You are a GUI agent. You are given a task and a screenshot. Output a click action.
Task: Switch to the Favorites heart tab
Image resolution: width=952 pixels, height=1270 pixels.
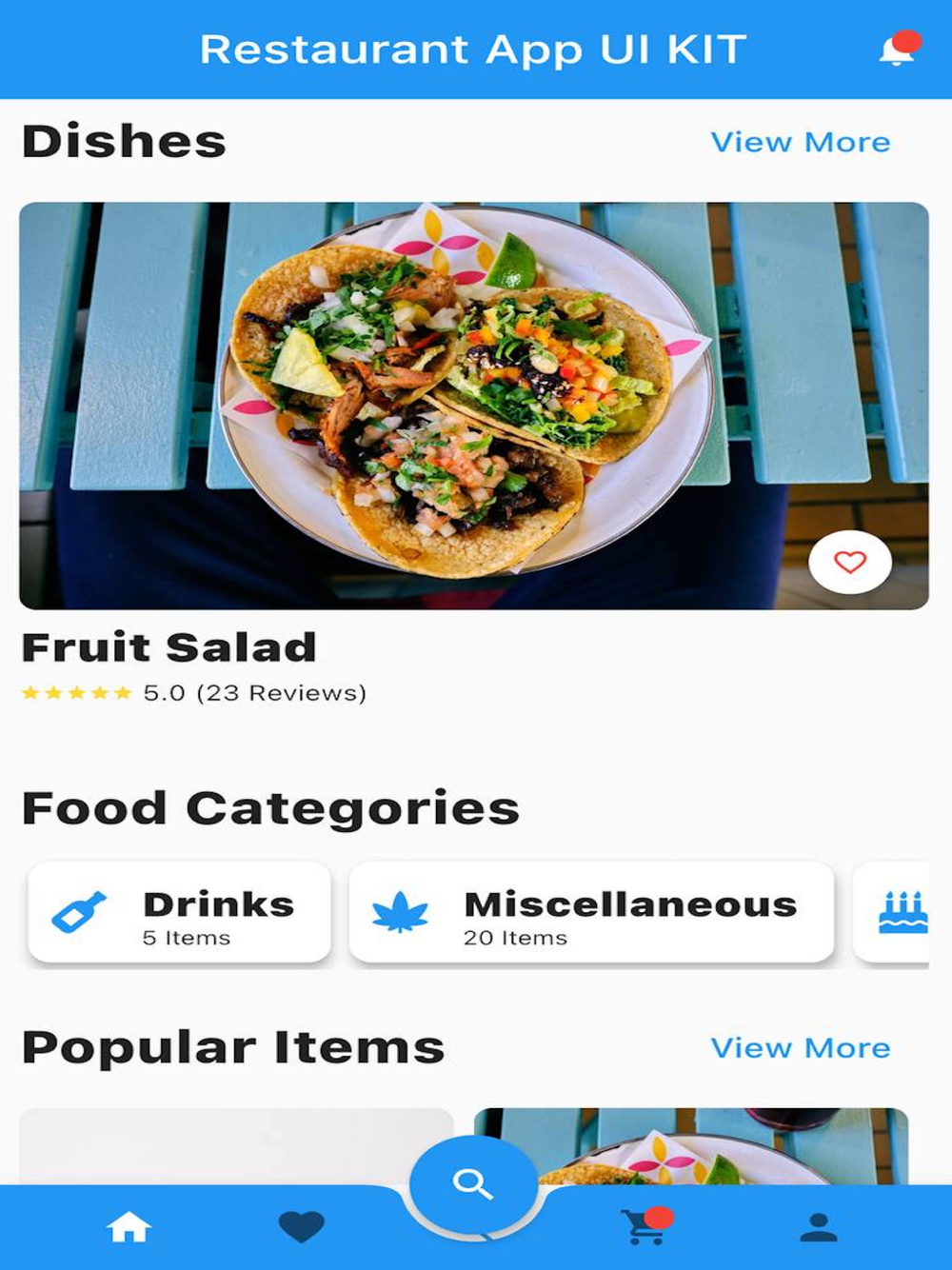pyautogui.click(x=301, y=1227)
